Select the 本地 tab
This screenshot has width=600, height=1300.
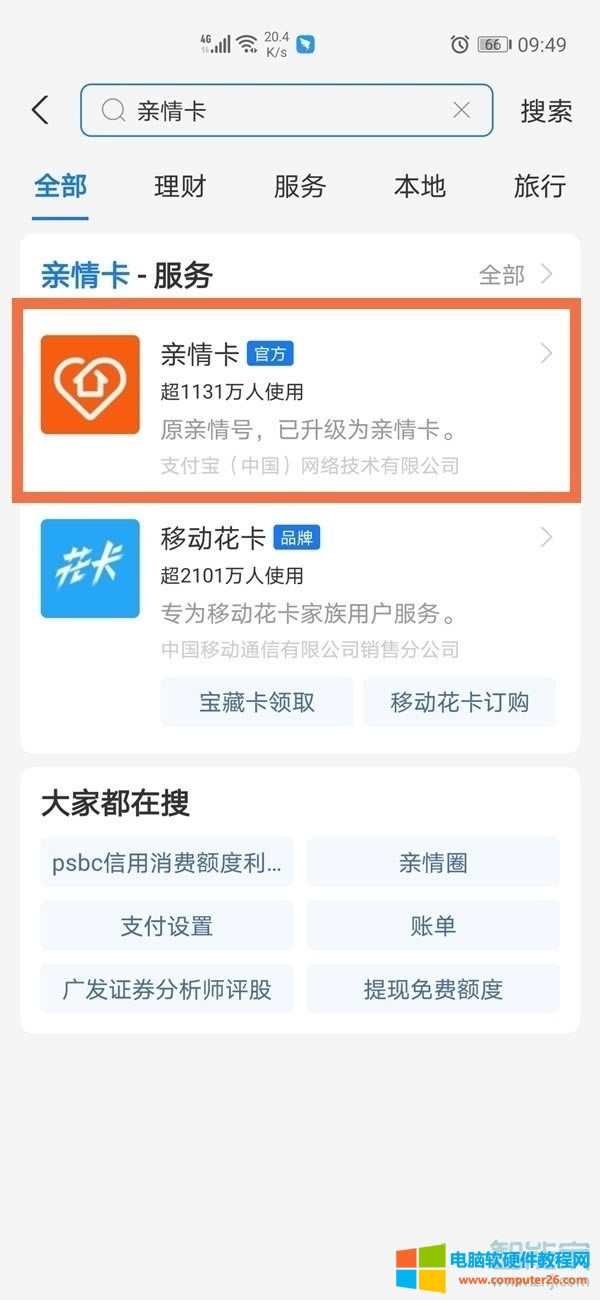coord(420,186)
